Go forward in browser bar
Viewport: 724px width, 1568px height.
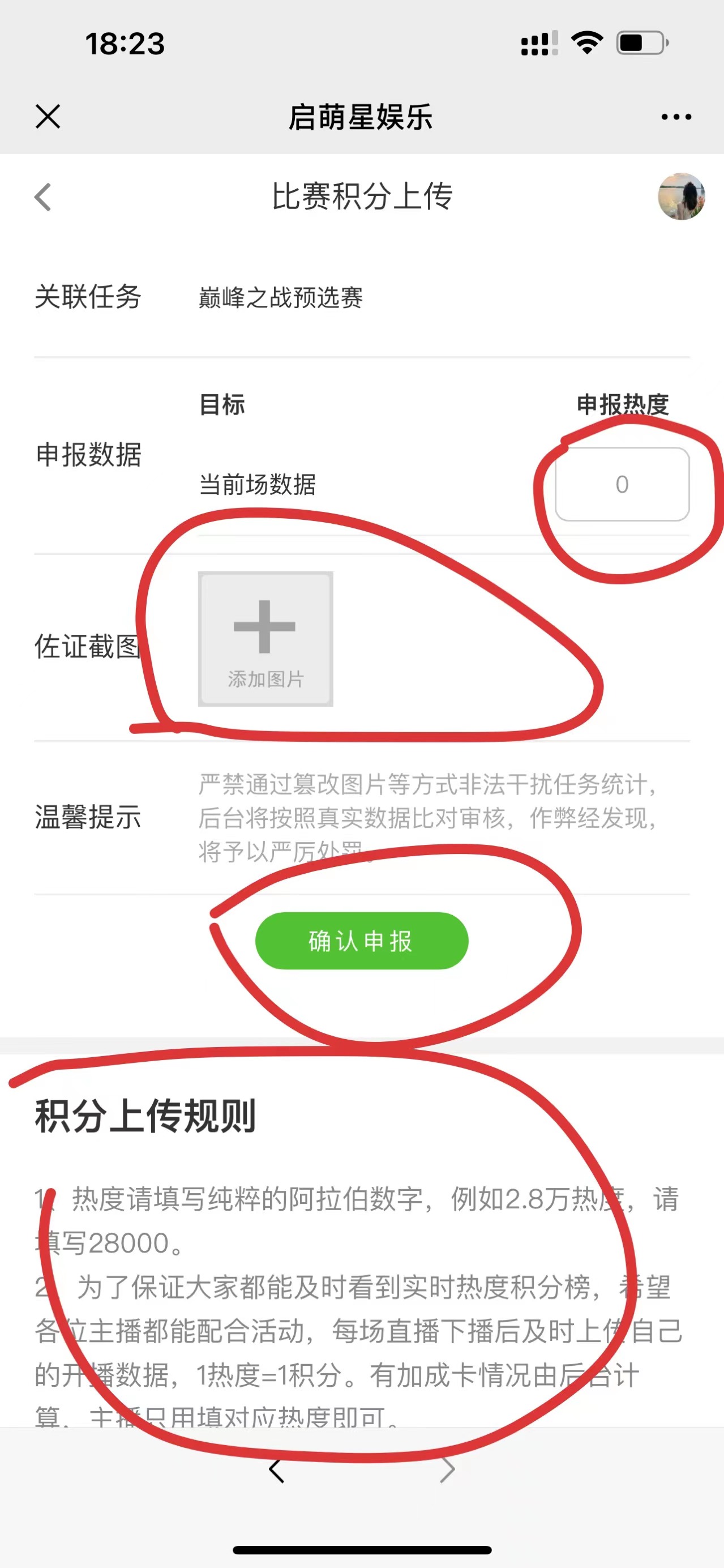(x=447, y=1470)
